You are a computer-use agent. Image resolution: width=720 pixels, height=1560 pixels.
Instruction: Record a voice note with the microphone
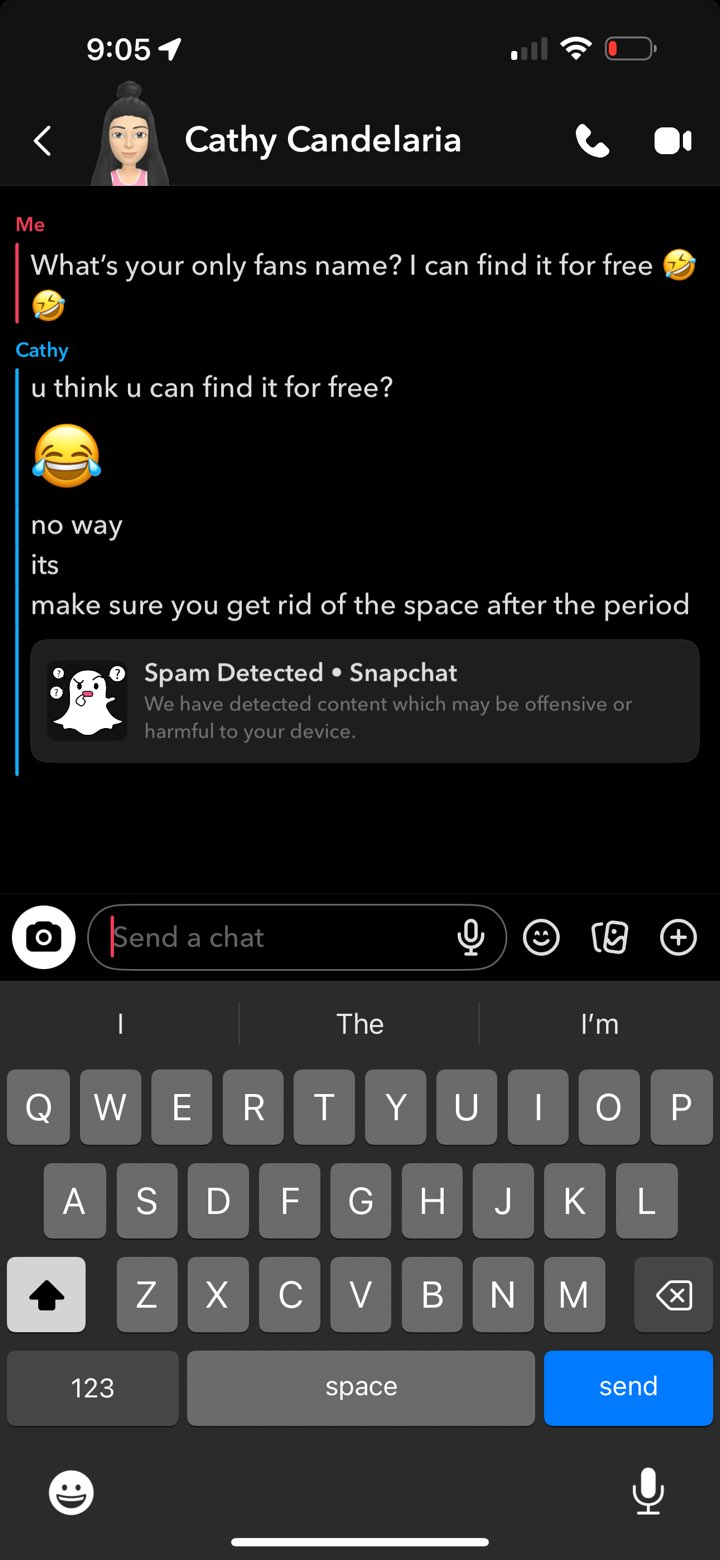coord(470,937)
